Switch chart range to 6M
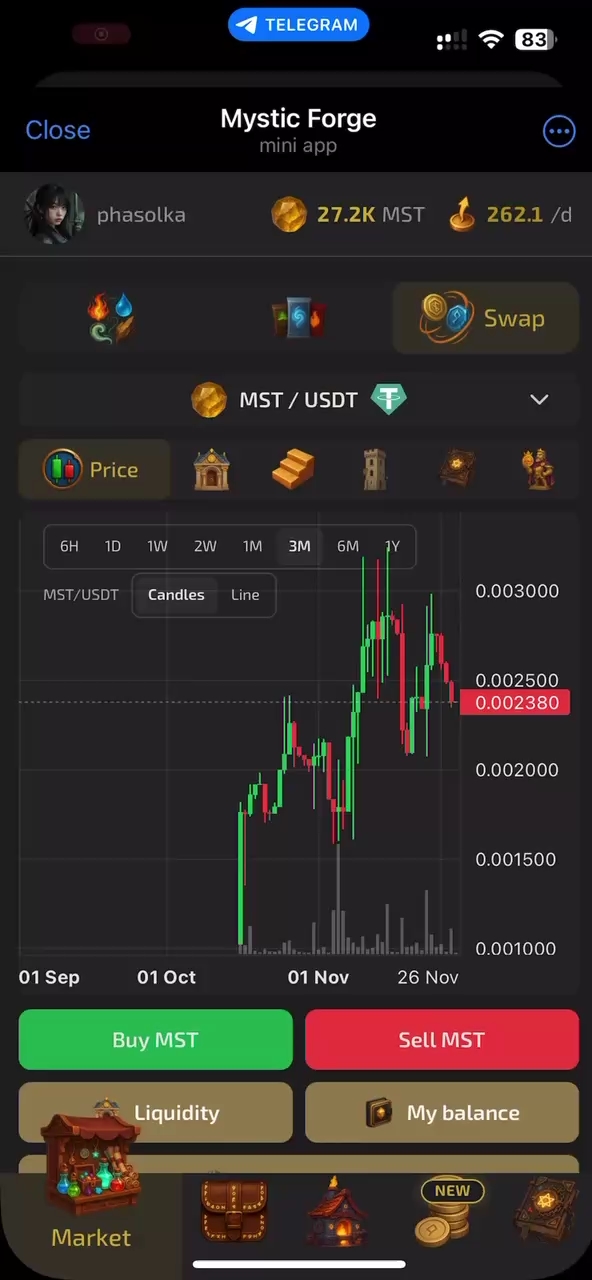The height and width of the screenshot is (1280, 592). [348, 546]
